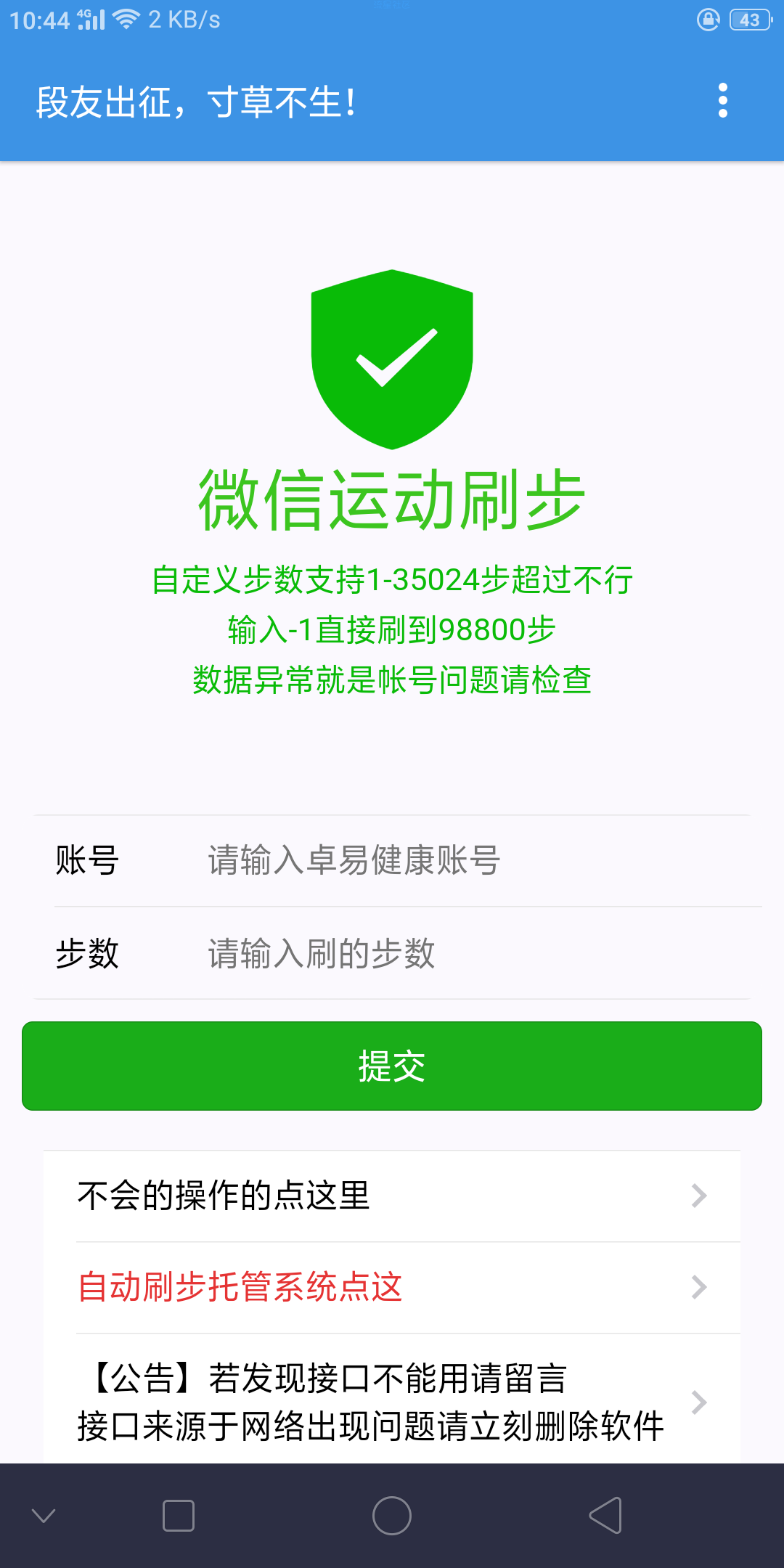The width and height of the screenshot is (784, 1568).
Task: Open 不会的操作的点这里 help row
Action: tap(392, 1196)
